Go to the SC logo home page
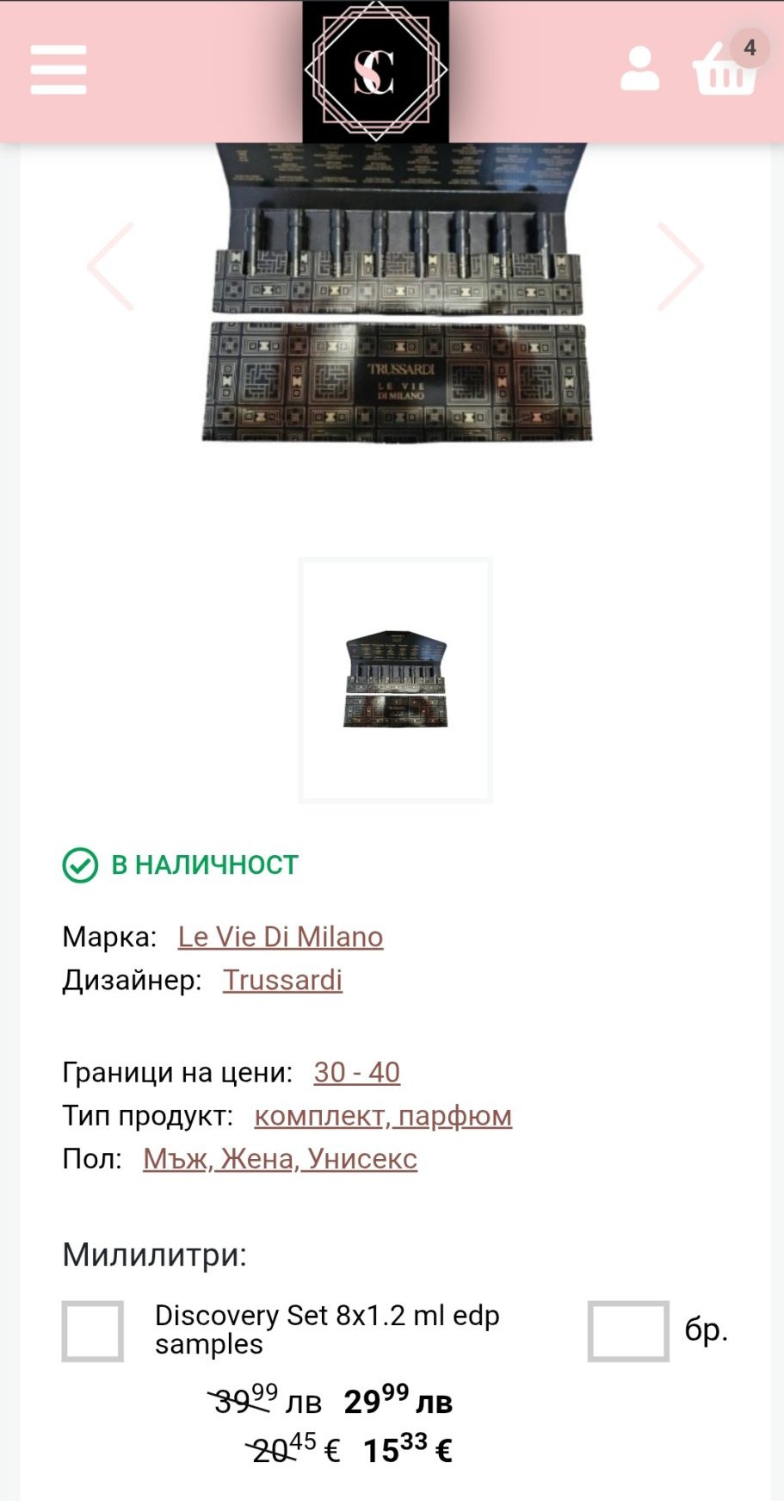 pyautogui.click(x=375, y=71)
